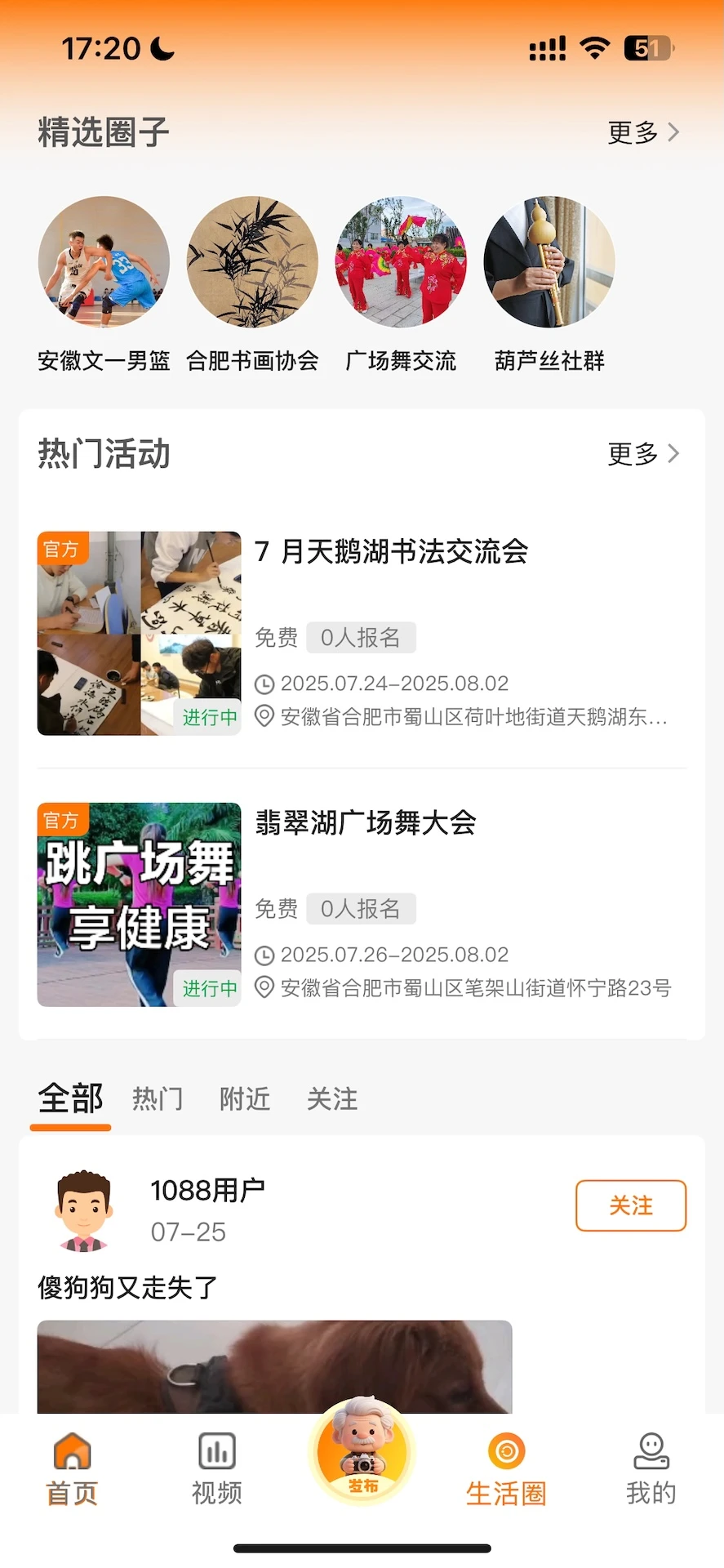Screen dimensions: 724x1568
Task: Switch to the 热门 posts tab
Action: point(157,1100)
